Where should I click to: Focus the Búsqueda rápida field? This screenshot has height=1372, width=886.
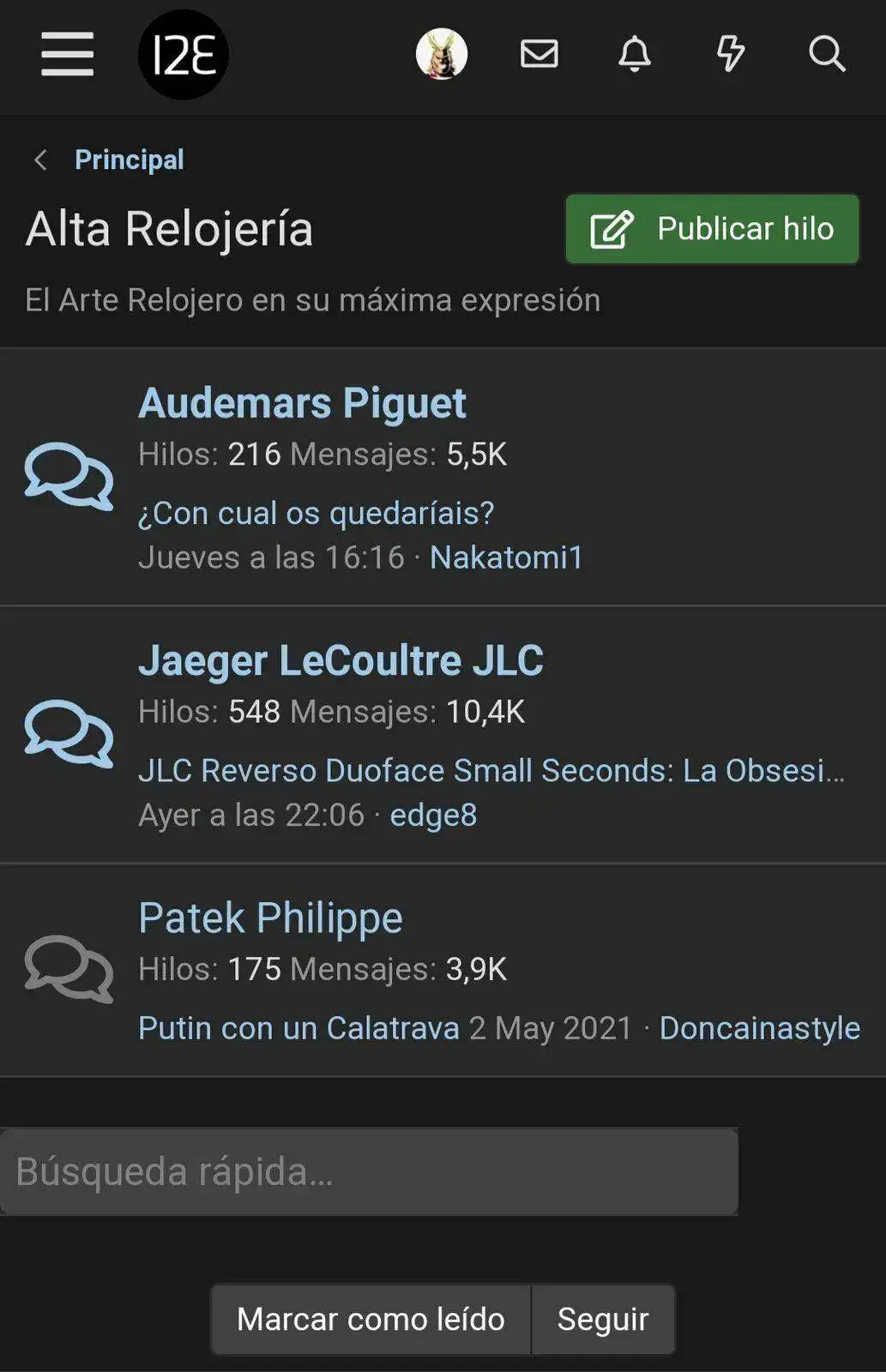click(x=369, y=1171)
